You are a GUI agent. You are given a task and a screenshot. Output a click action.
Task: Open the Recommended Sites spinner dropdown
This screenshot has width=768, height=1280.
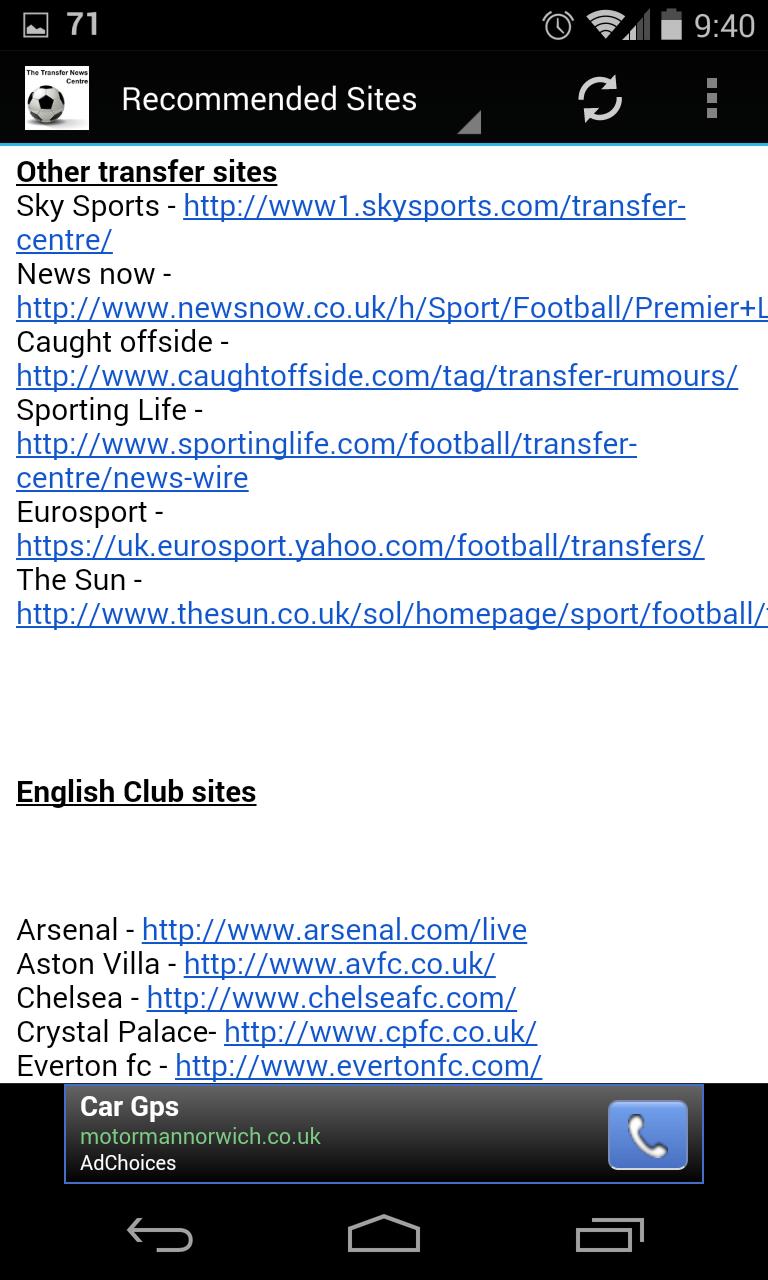point(268,98)
